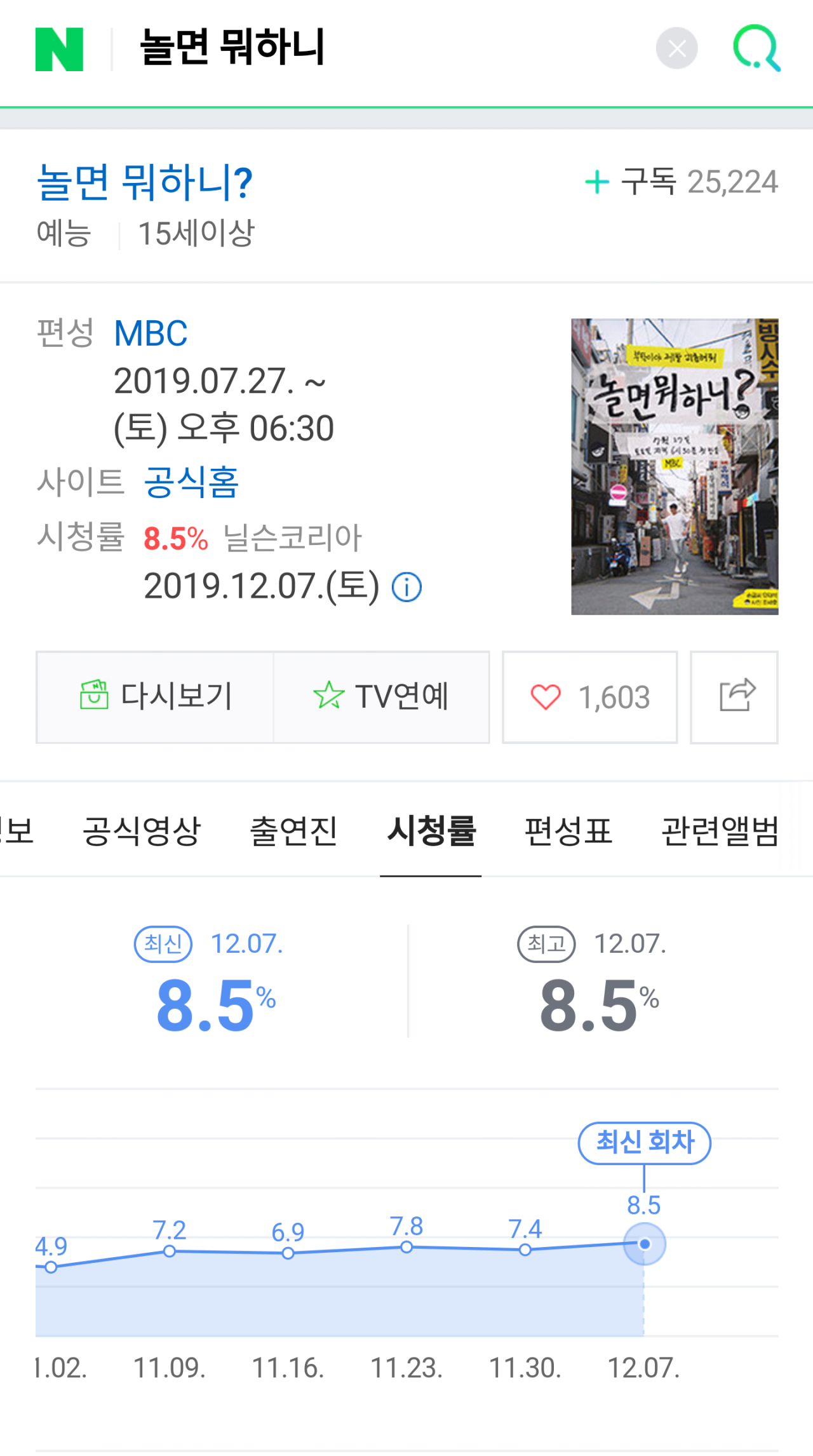
Task: Like the show with the heart
Action: click(x=590, y=697)
